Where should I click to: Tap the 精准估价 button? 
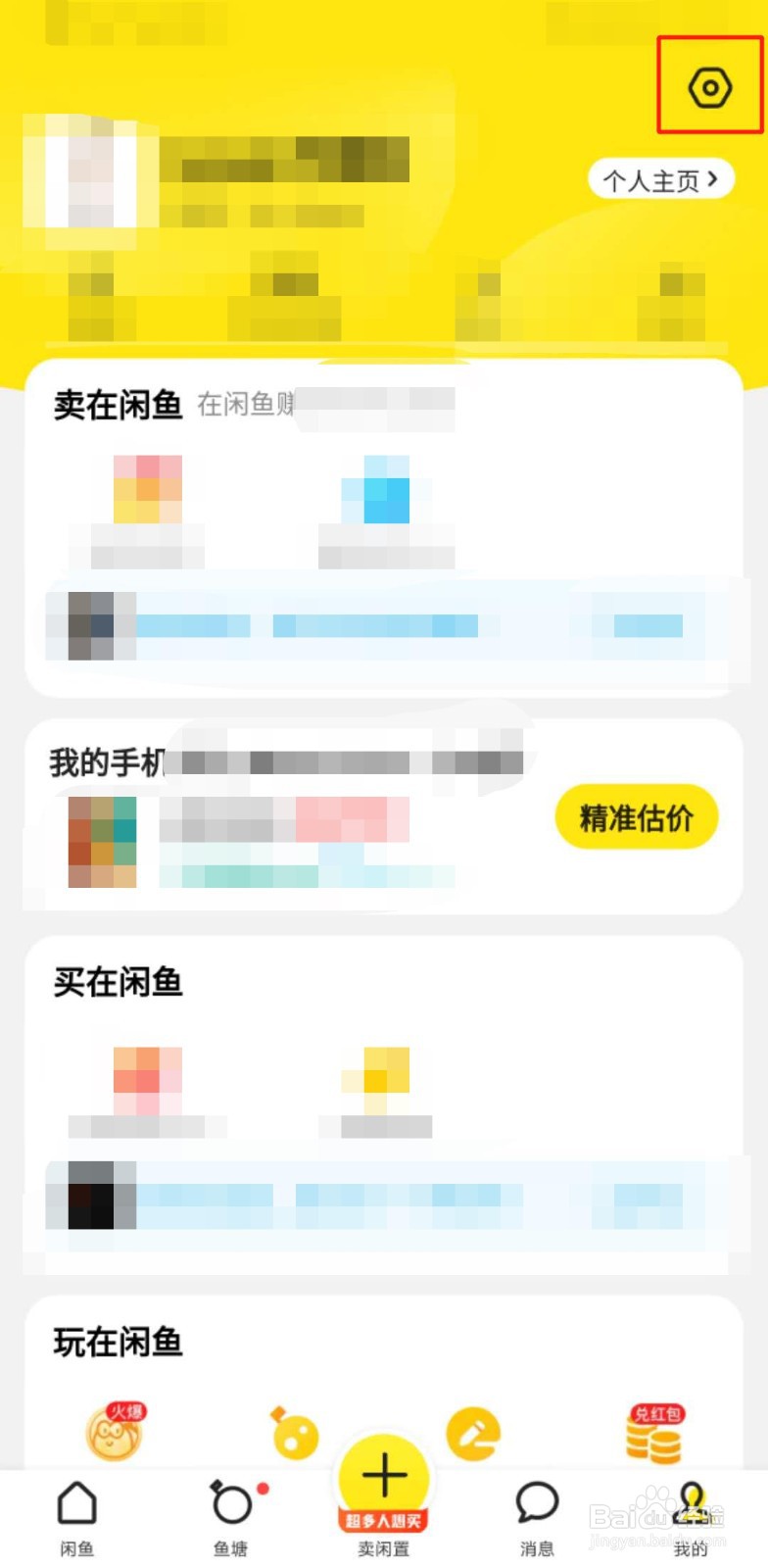(636, 816)
